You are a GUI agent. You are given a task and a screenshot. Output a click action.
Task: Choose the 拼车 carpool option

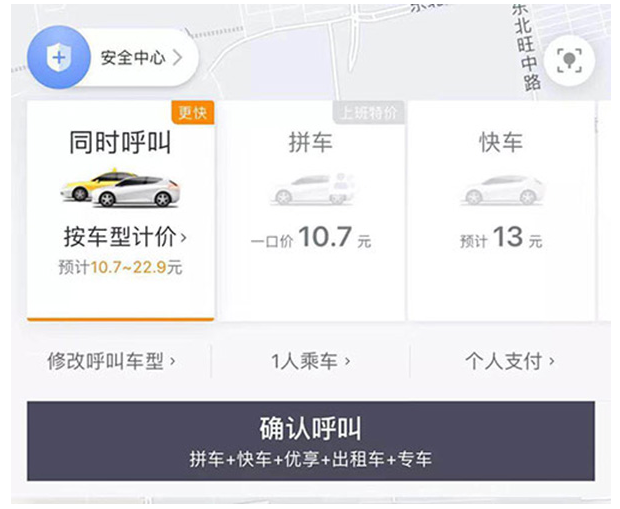point(310,210)
